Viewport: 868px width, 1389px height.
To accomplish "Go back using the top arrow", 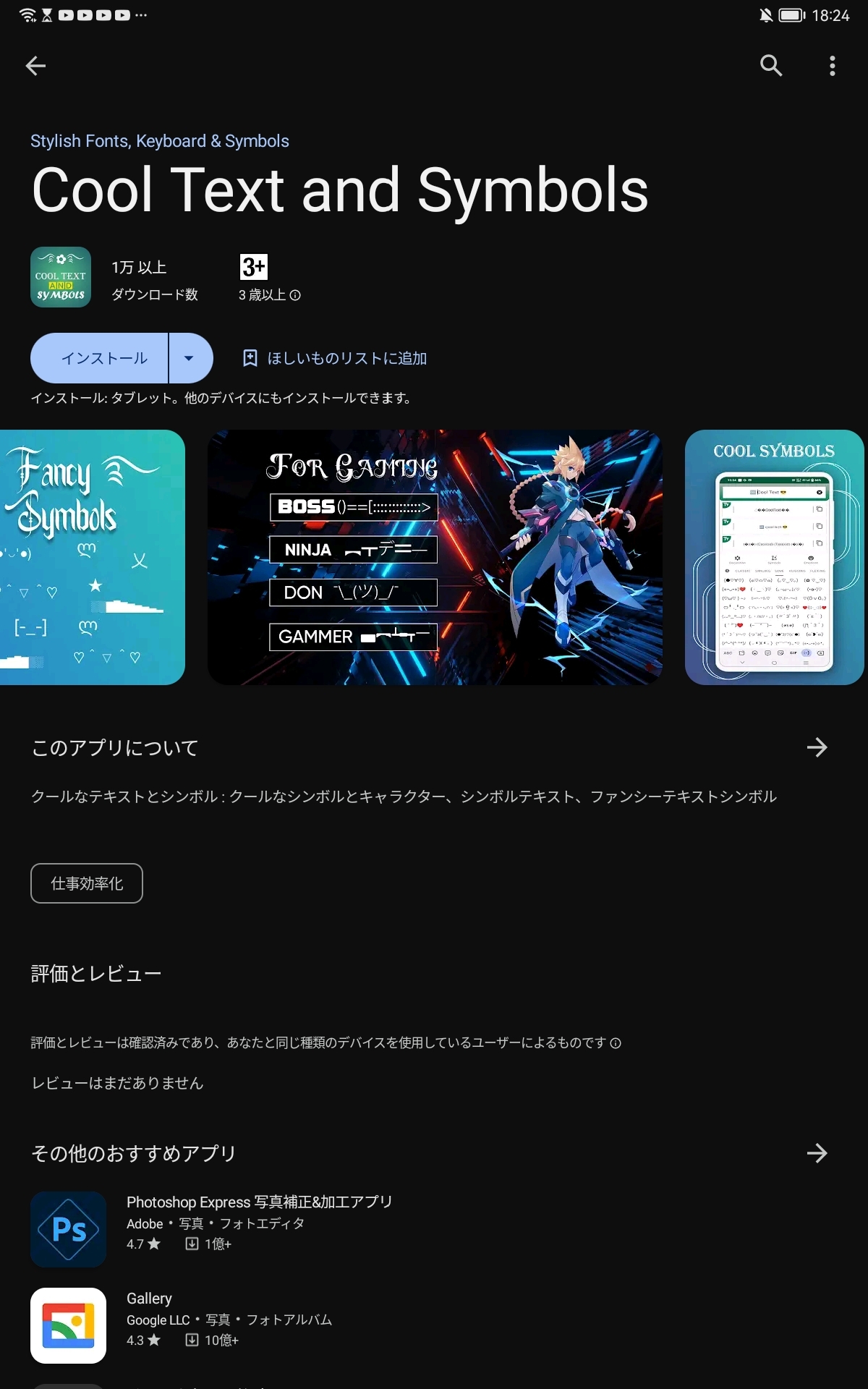I will tap(35, 66).
